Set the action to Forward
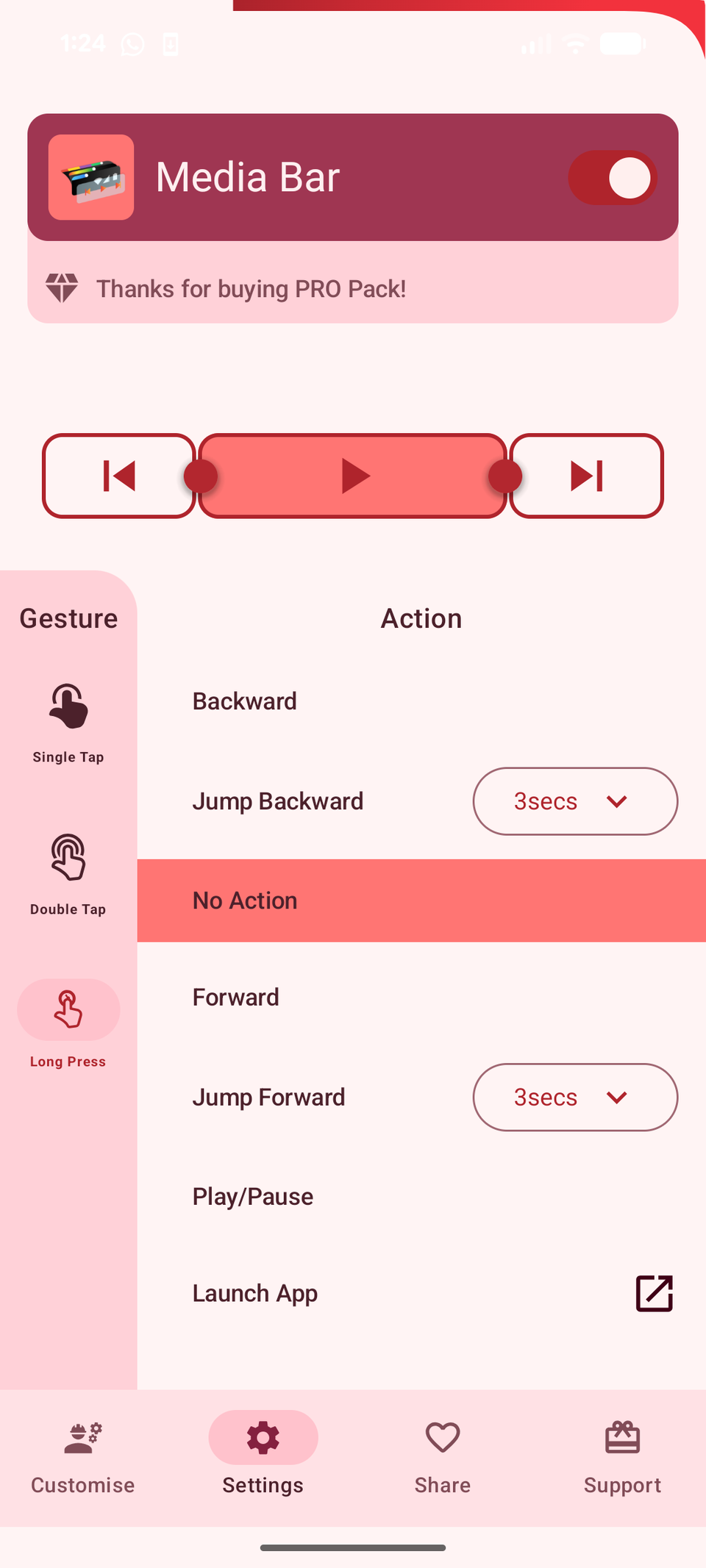 (x=236, y=998)
